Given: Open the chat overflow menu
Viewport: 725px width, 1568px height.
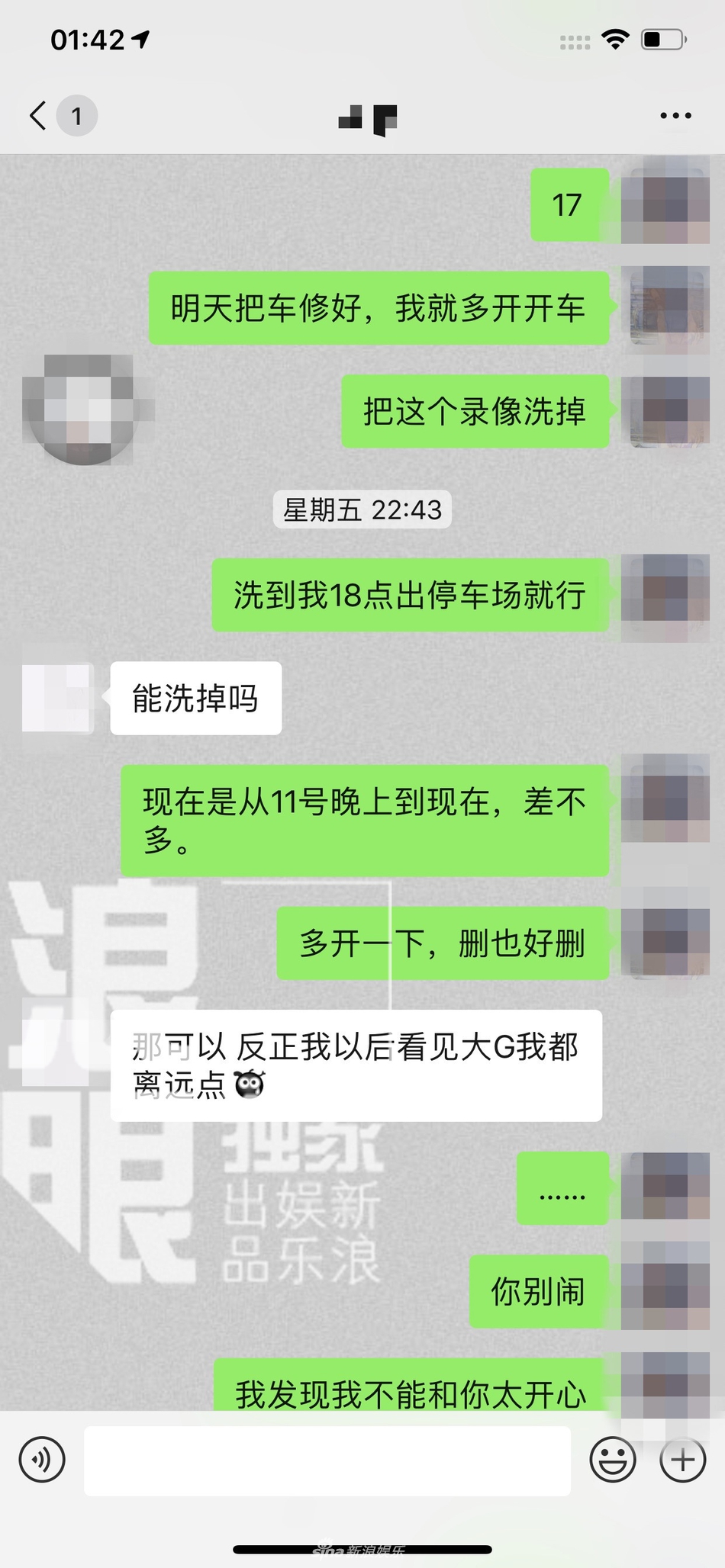Looking at the screenshot, I should (x=675, y=116).
